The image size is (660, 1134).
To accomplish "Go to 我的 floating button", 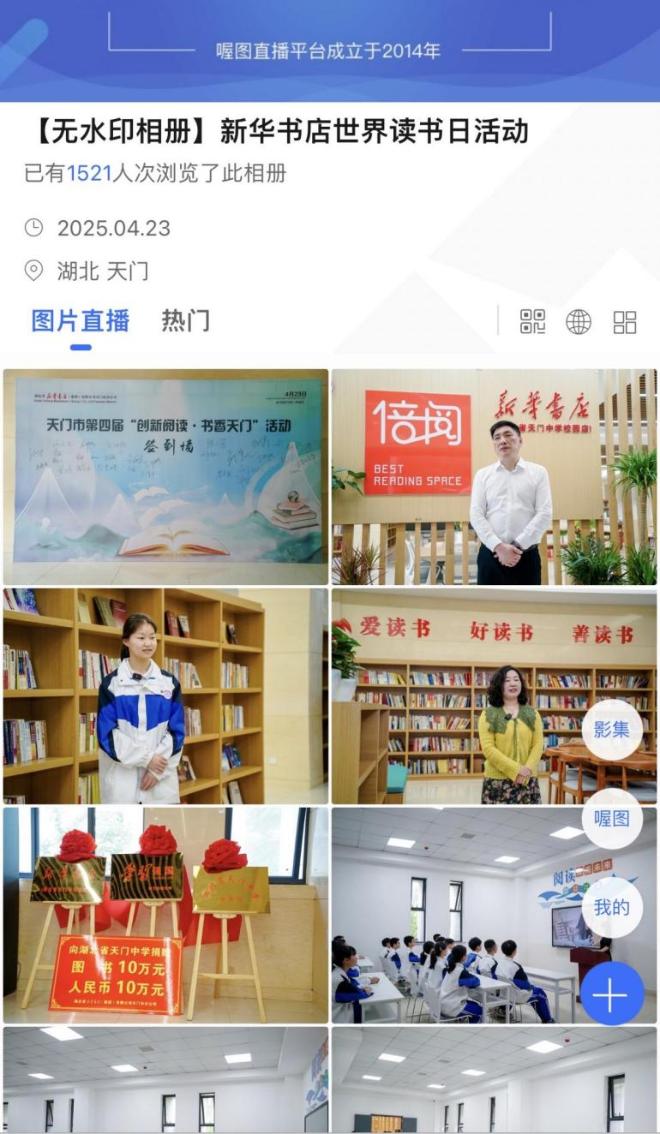I will coord(611,907).
